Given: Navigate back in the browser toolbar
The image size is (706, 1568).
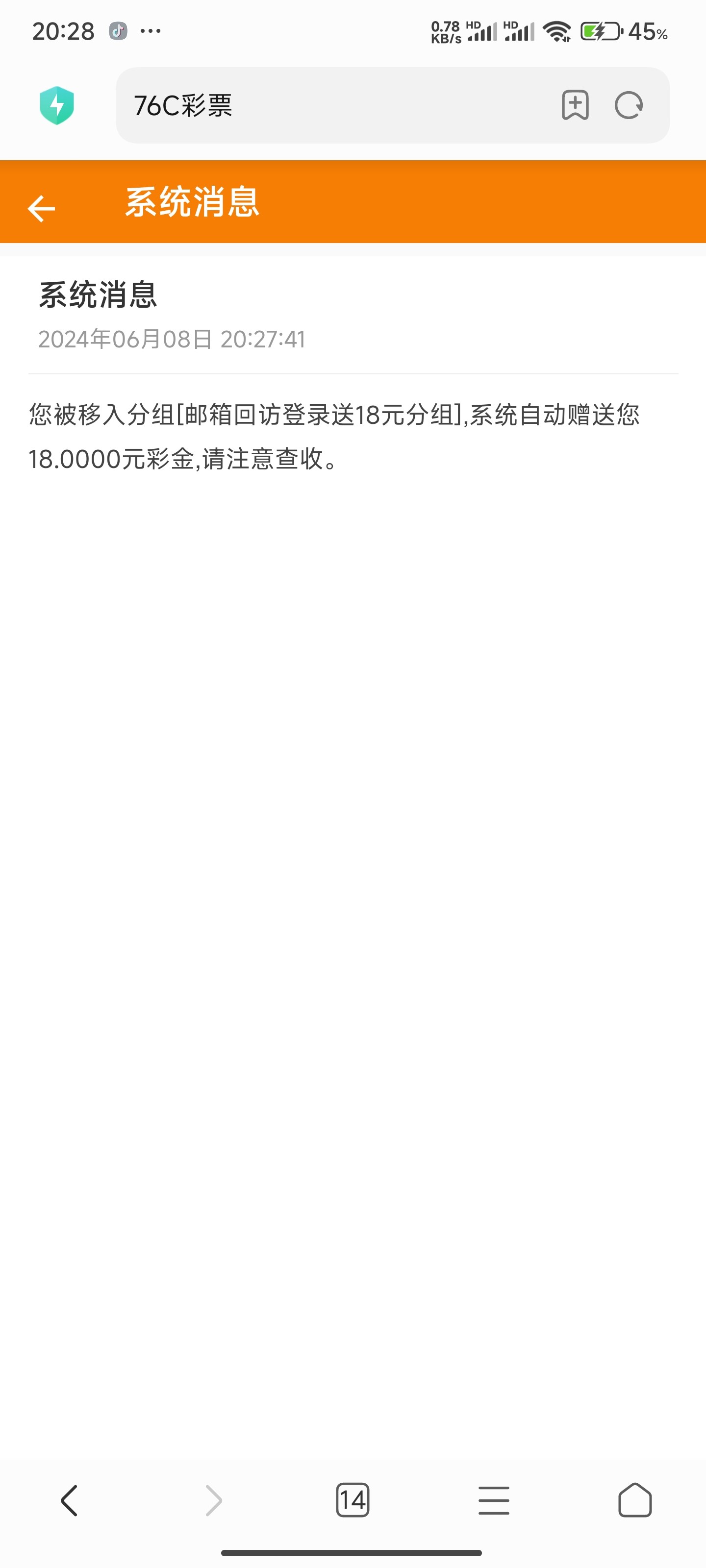Looking at the screenshot, I should 70,1500.
